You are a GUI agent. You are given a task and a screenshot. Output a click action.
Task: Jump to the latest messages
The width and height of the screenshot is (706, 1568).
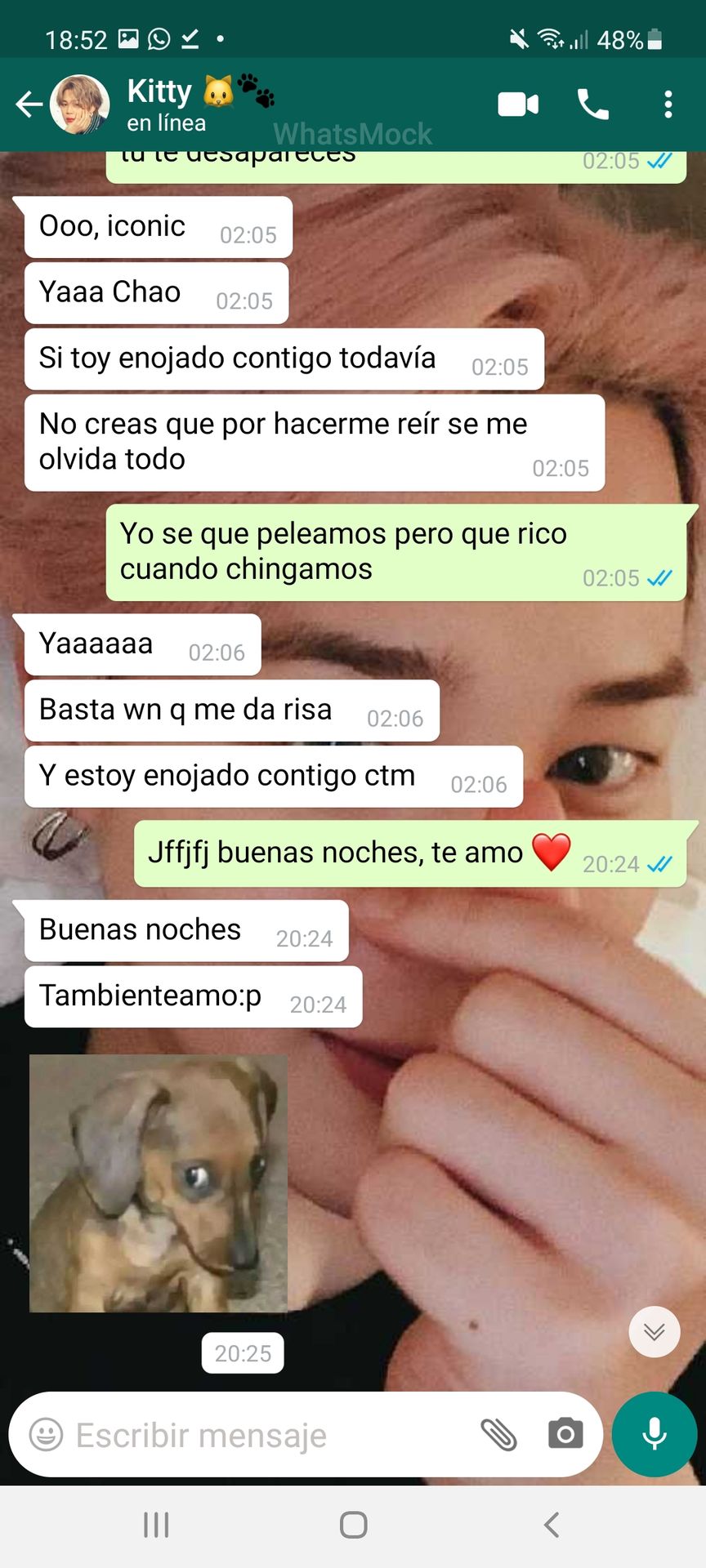tap(654, 1332)
